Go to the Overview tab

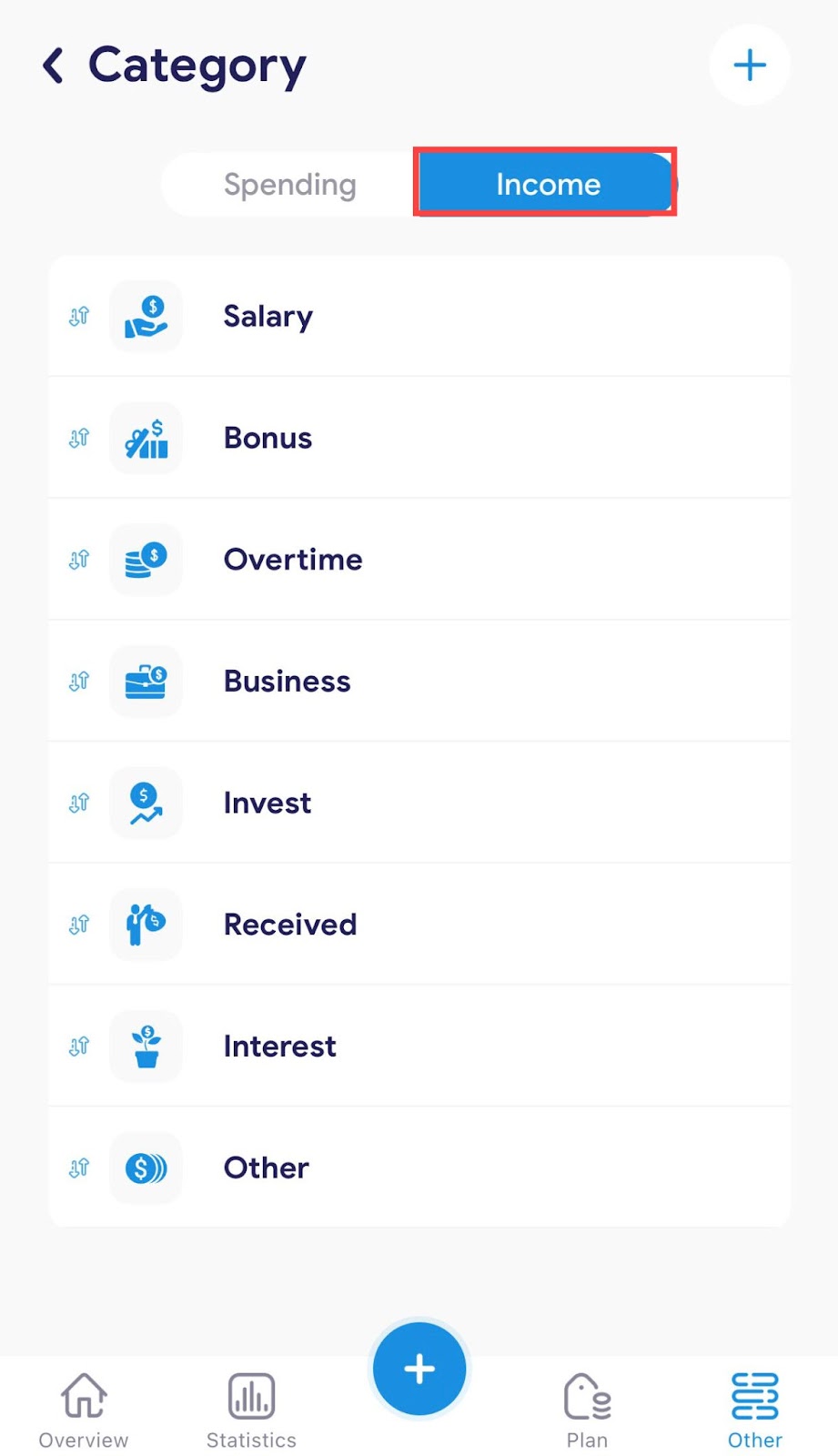point(84,1410)
